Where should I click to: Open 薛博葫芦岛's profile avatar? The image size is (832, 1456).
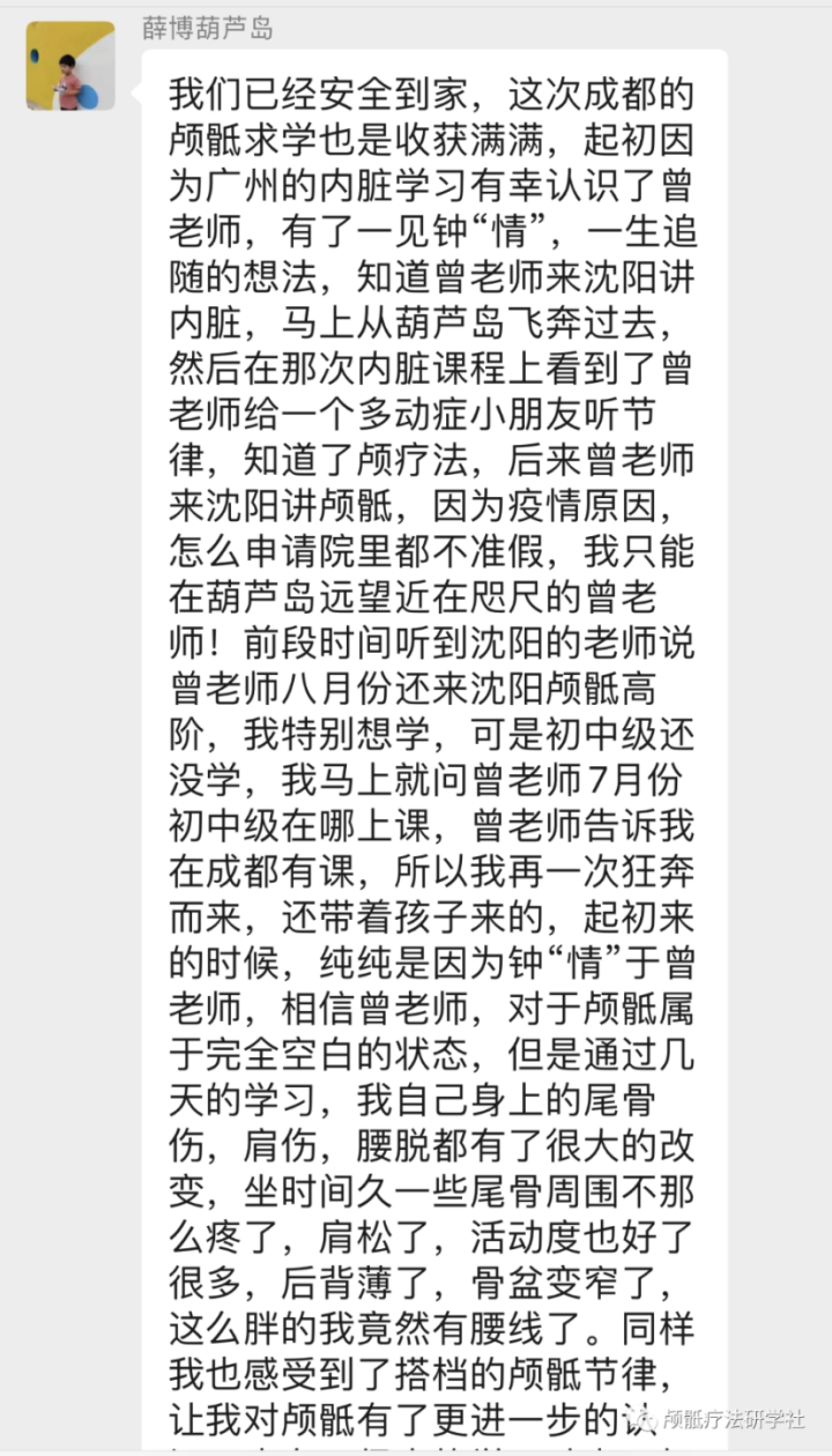pos(70,66)
